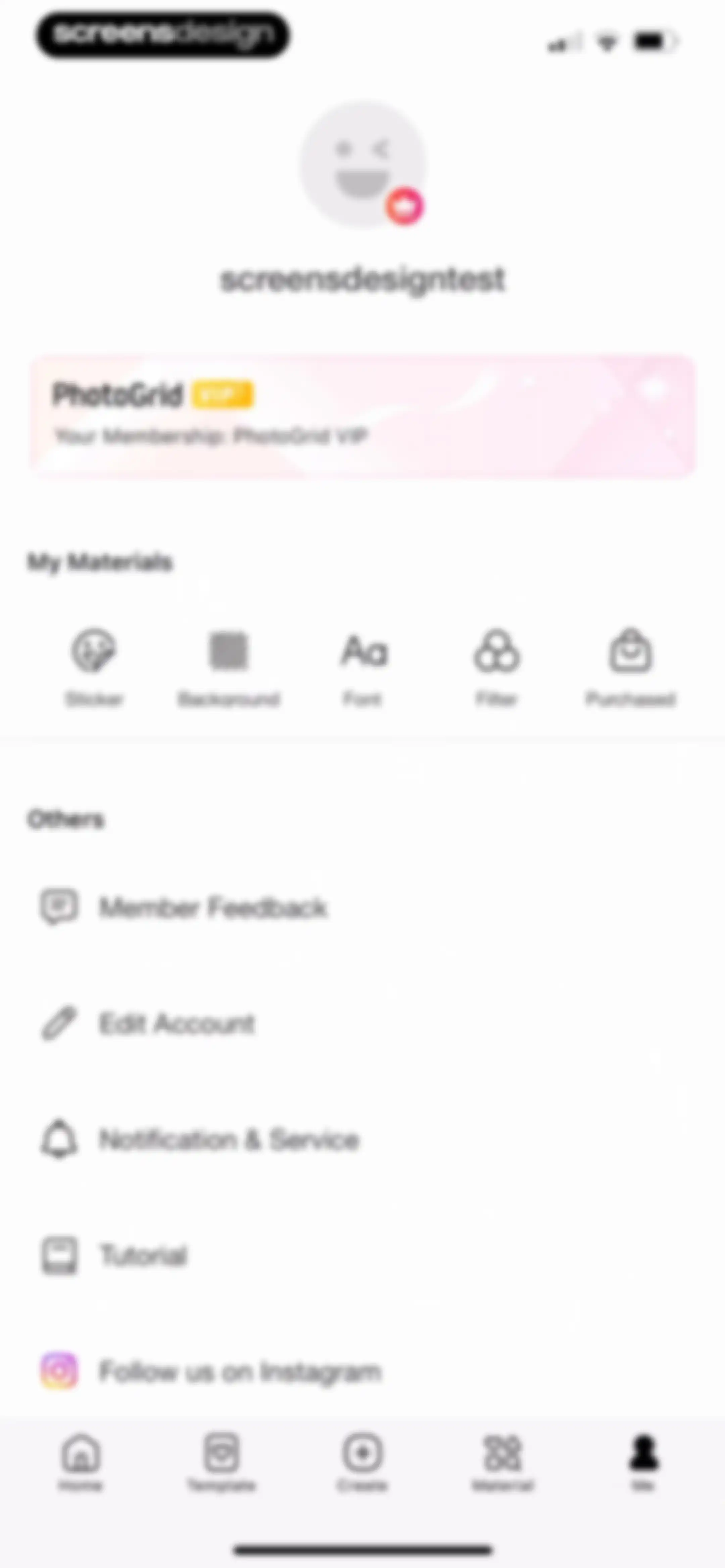Tap the camera badge on the profile avatar
The width and height of the screenshot is (725, 1568).
pyautogui.click(x=404, y=206)
